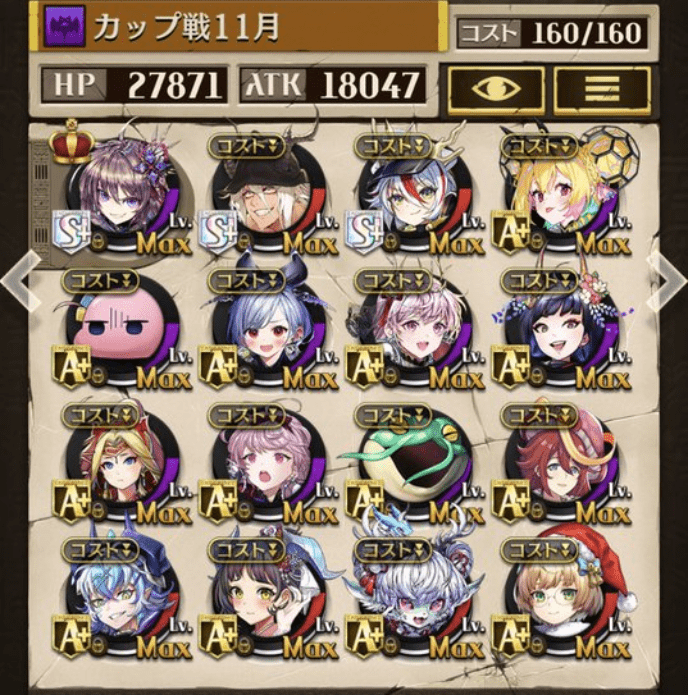
Task: Tap the eye view button
Action: [496, 88]
